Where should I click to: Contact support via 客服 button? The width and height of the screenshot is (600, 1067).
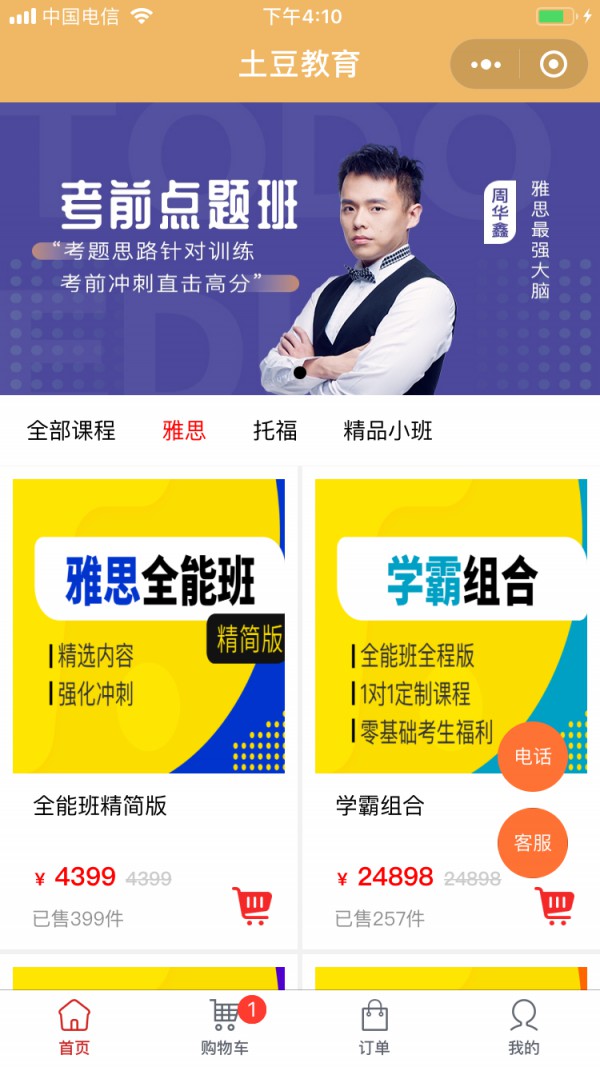click(x=532, y=843)
